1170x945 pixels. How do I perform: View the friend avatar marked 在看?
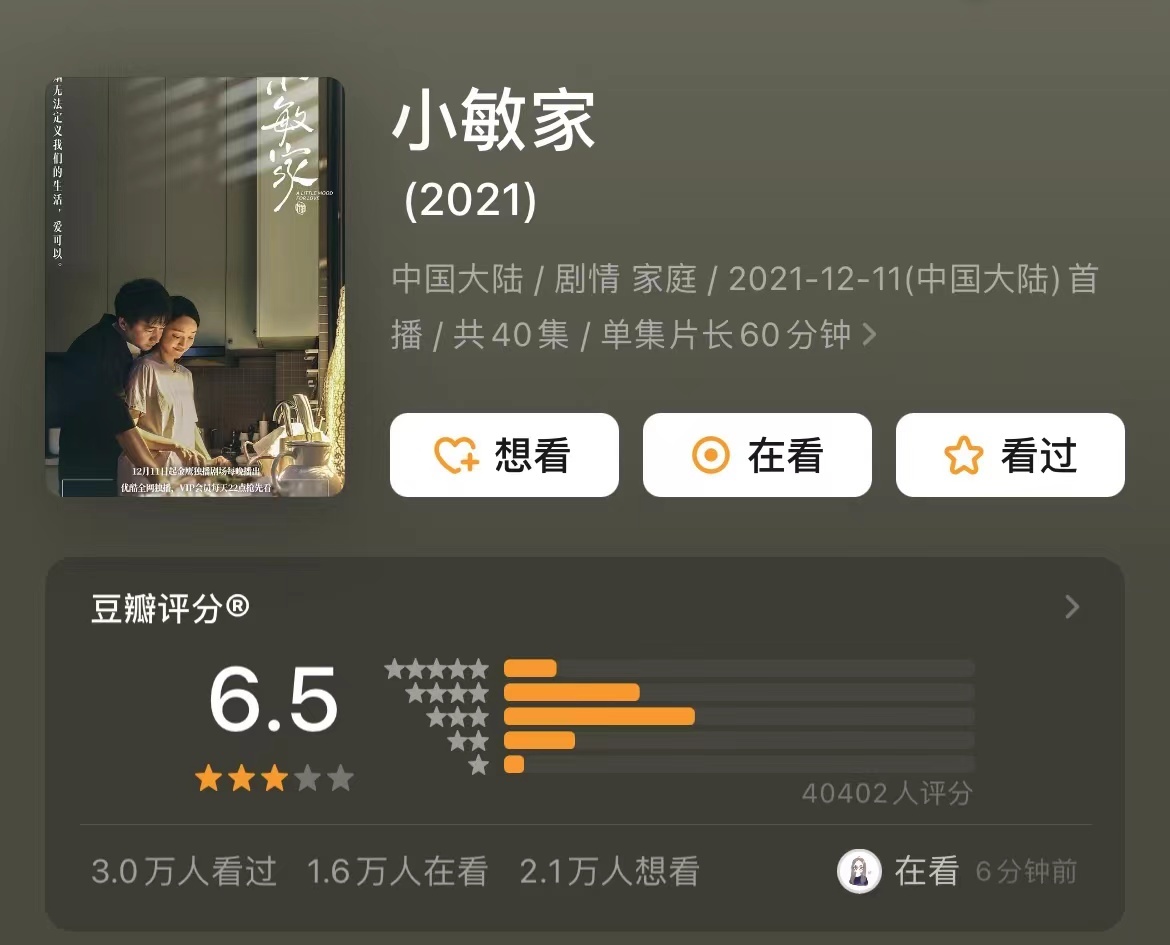click(859, 871)
